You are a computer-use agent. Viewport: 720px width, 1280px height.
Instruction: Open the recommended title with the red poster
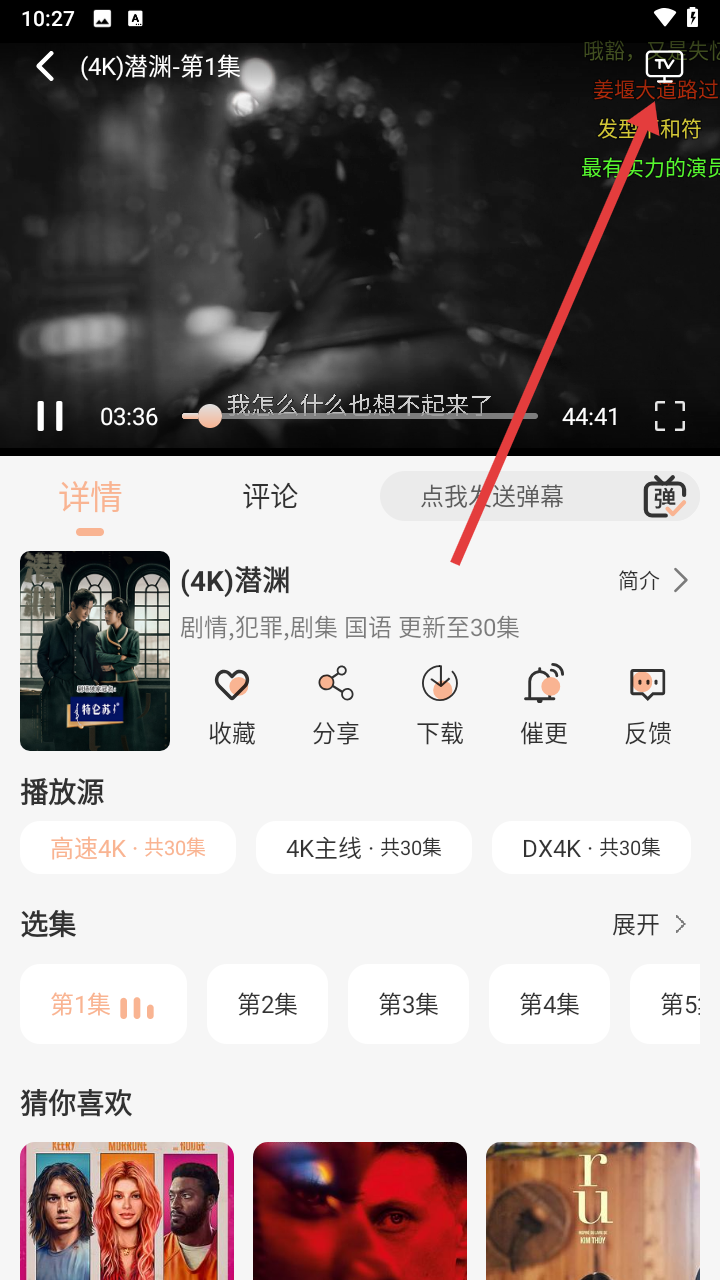[x=360, y=1210]
